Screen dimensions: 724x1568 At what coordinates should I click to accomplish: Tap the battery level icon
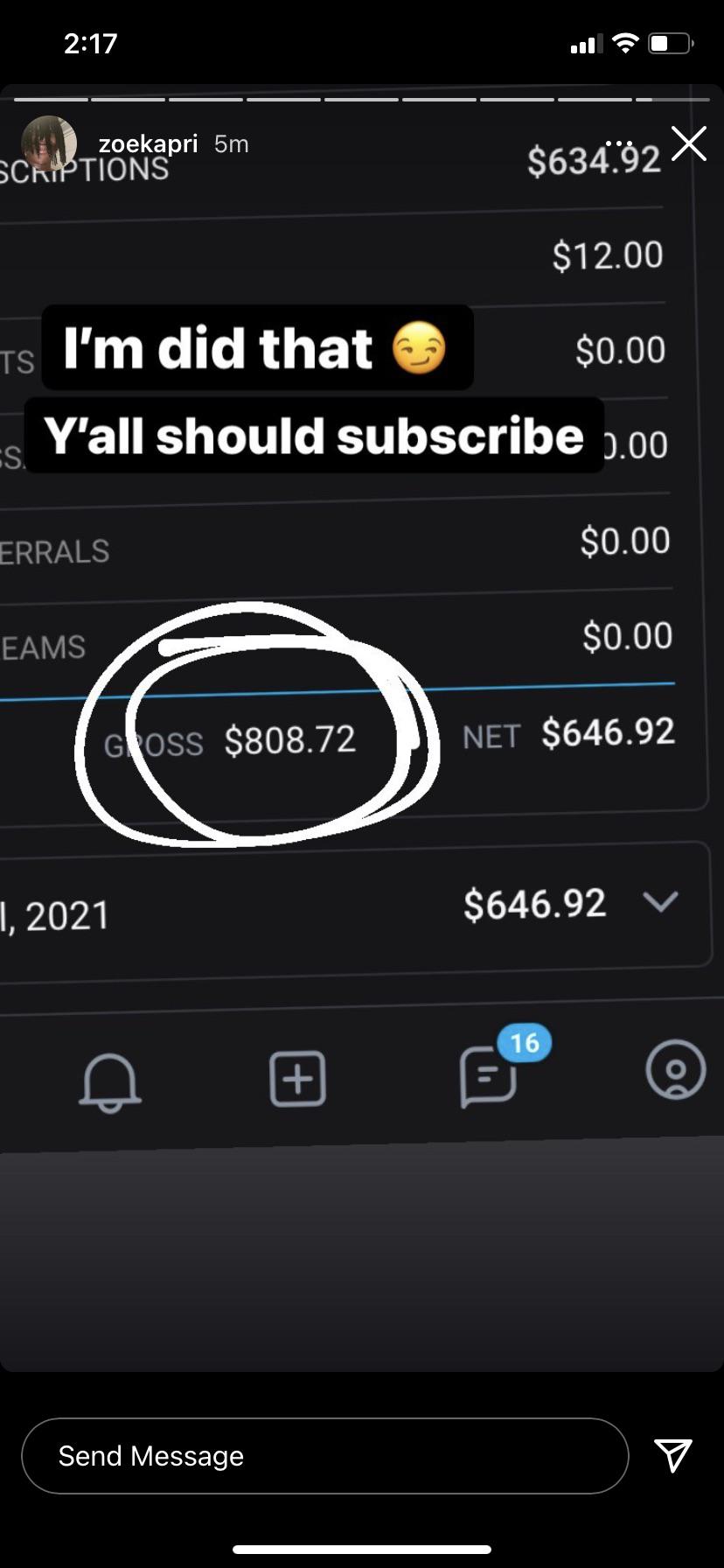click(x=668, y=42)
